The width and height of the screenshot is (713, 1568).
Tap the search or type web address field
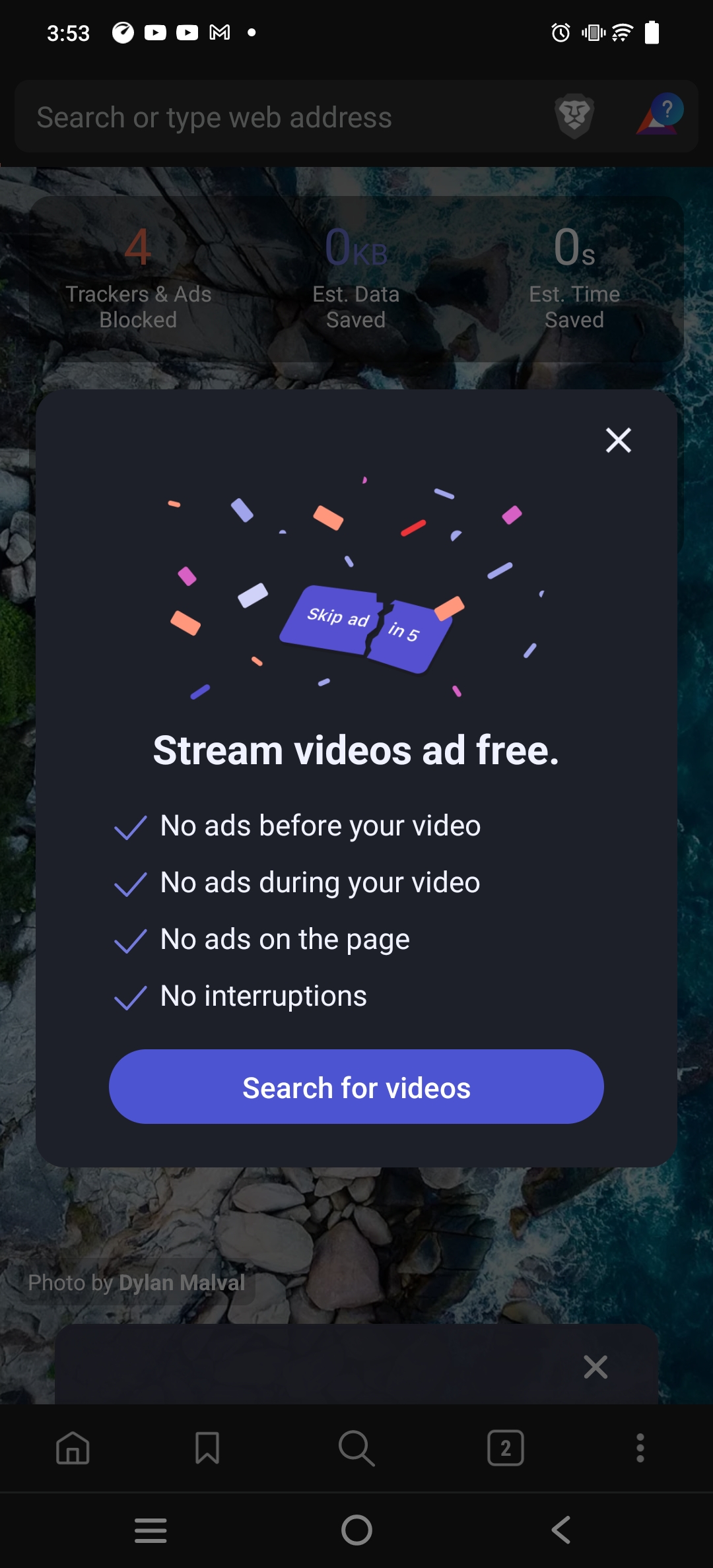tap(277, 117)
